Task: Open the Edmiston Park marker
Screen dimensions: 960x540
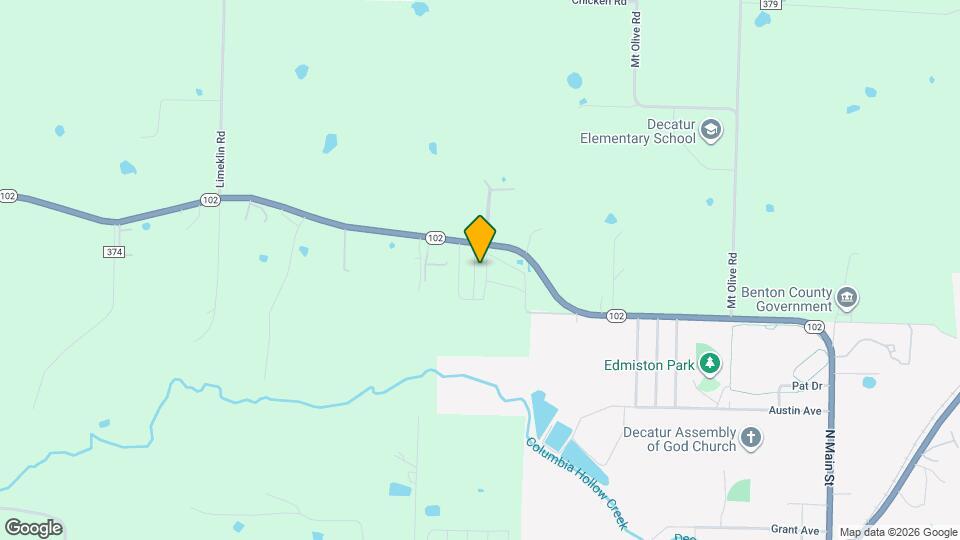Action: point(710,364)
